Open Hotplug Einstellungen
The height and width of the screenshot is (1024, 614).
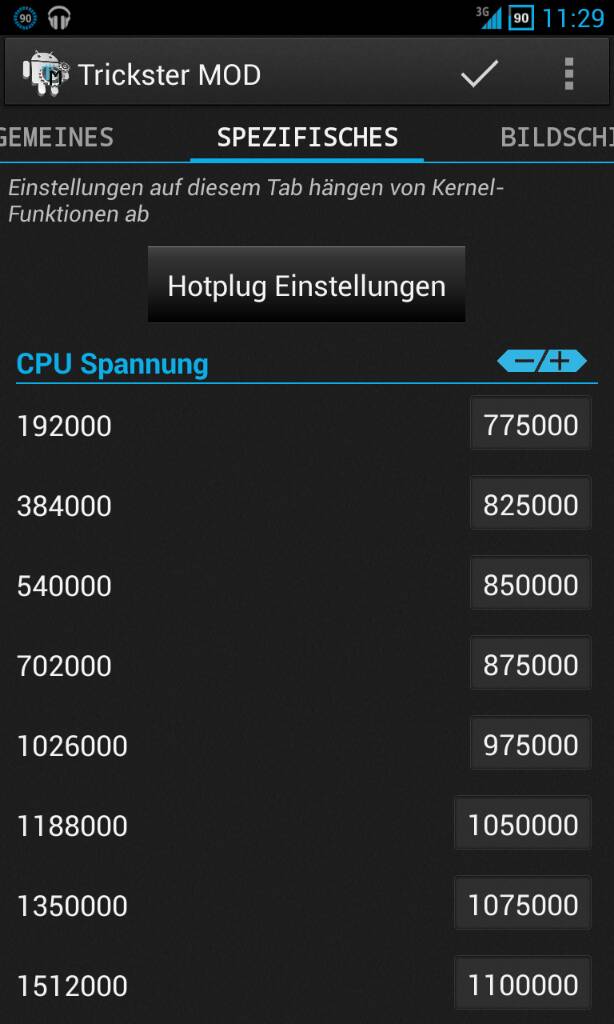point(306,285)
